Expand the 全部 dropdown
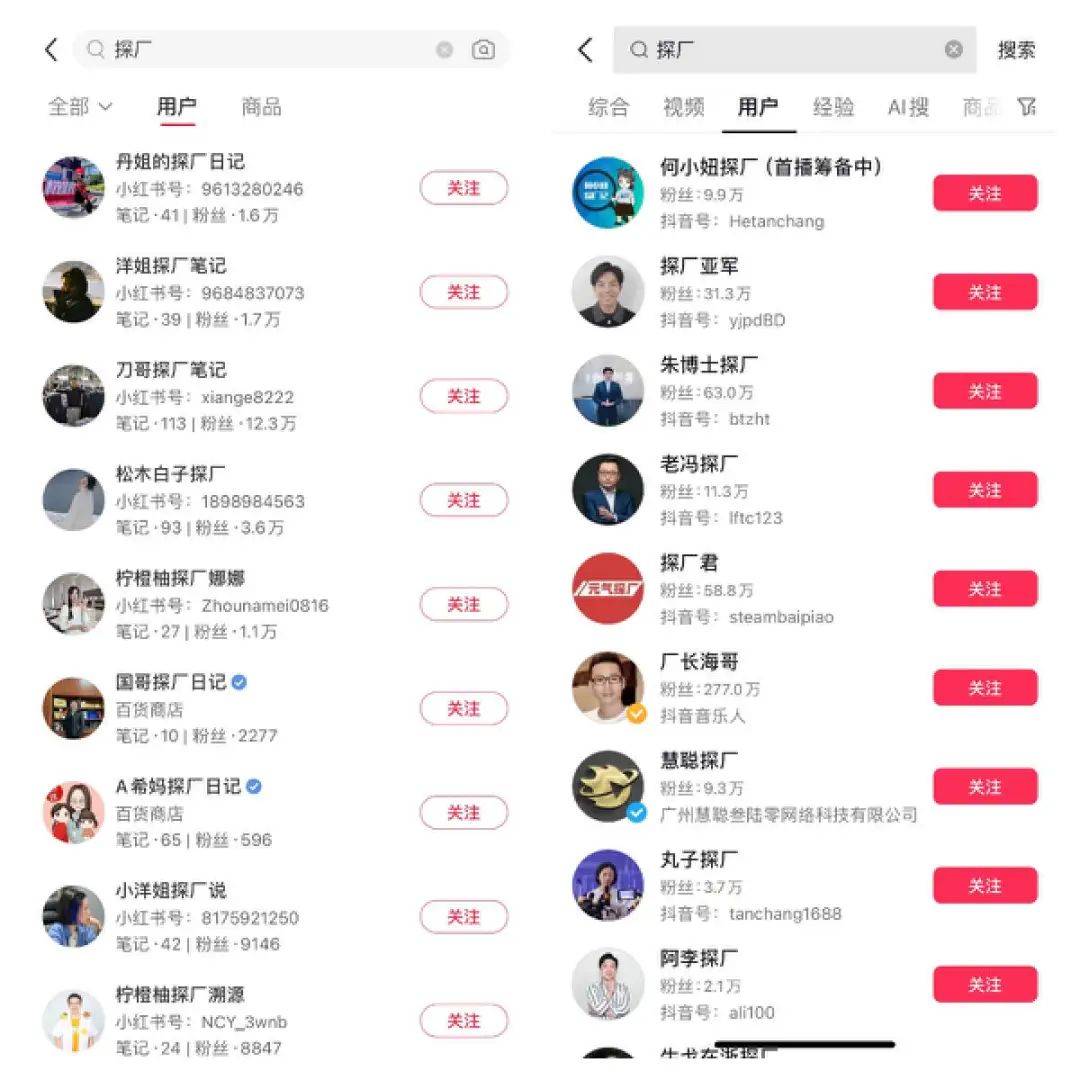 80,107
